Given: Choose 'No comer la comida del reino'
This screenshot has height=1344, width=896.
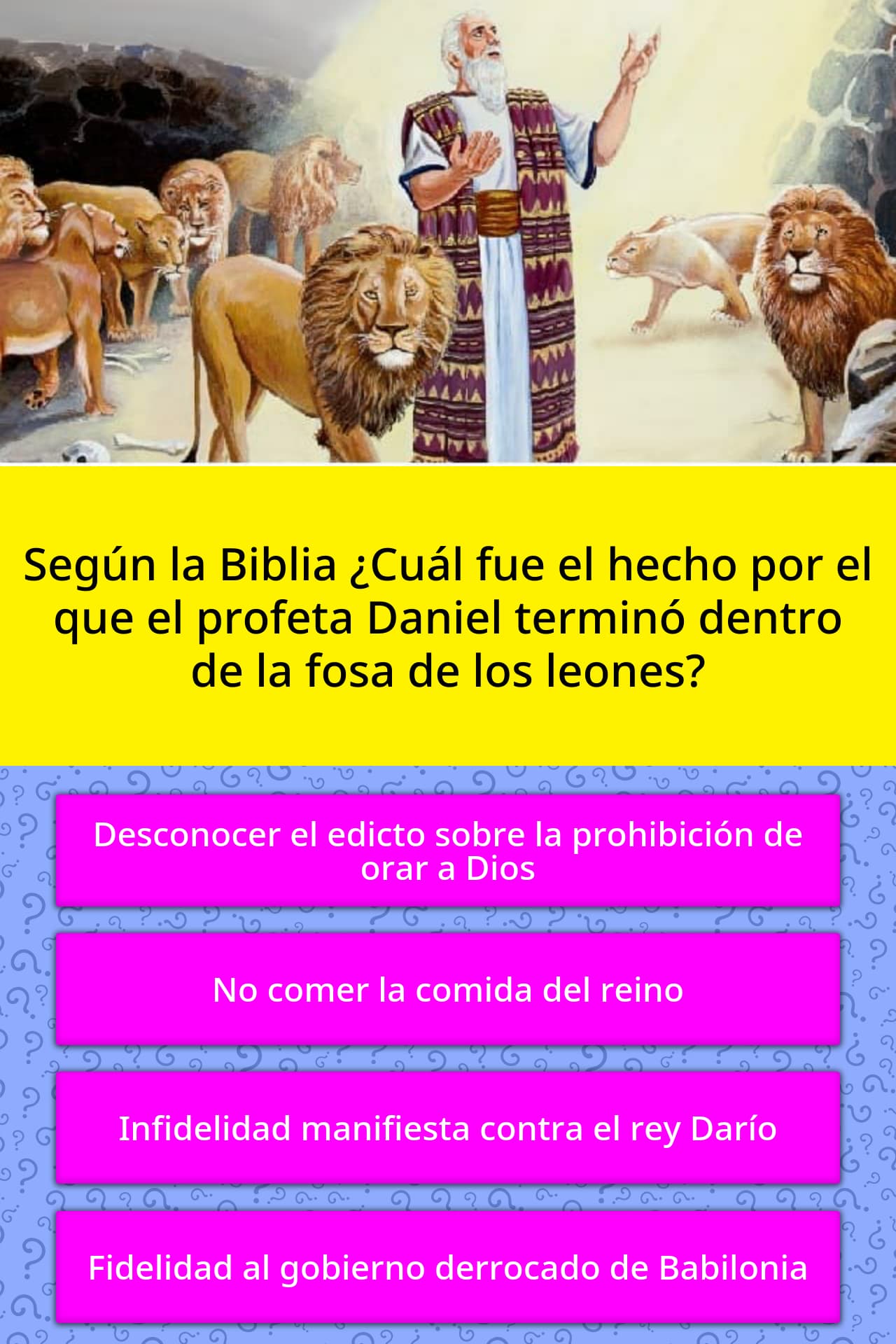Looking at the screenshot, I should coord(448,989).
